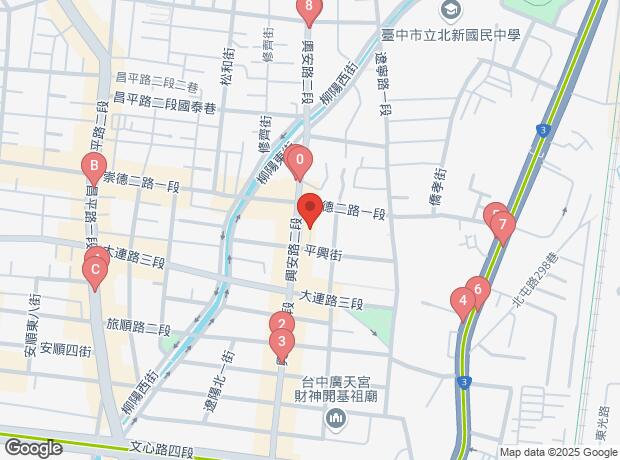Open the map marker labeled 4
Image resolution: width=620 pixels, height=460 pixels.
pos(462,299)
